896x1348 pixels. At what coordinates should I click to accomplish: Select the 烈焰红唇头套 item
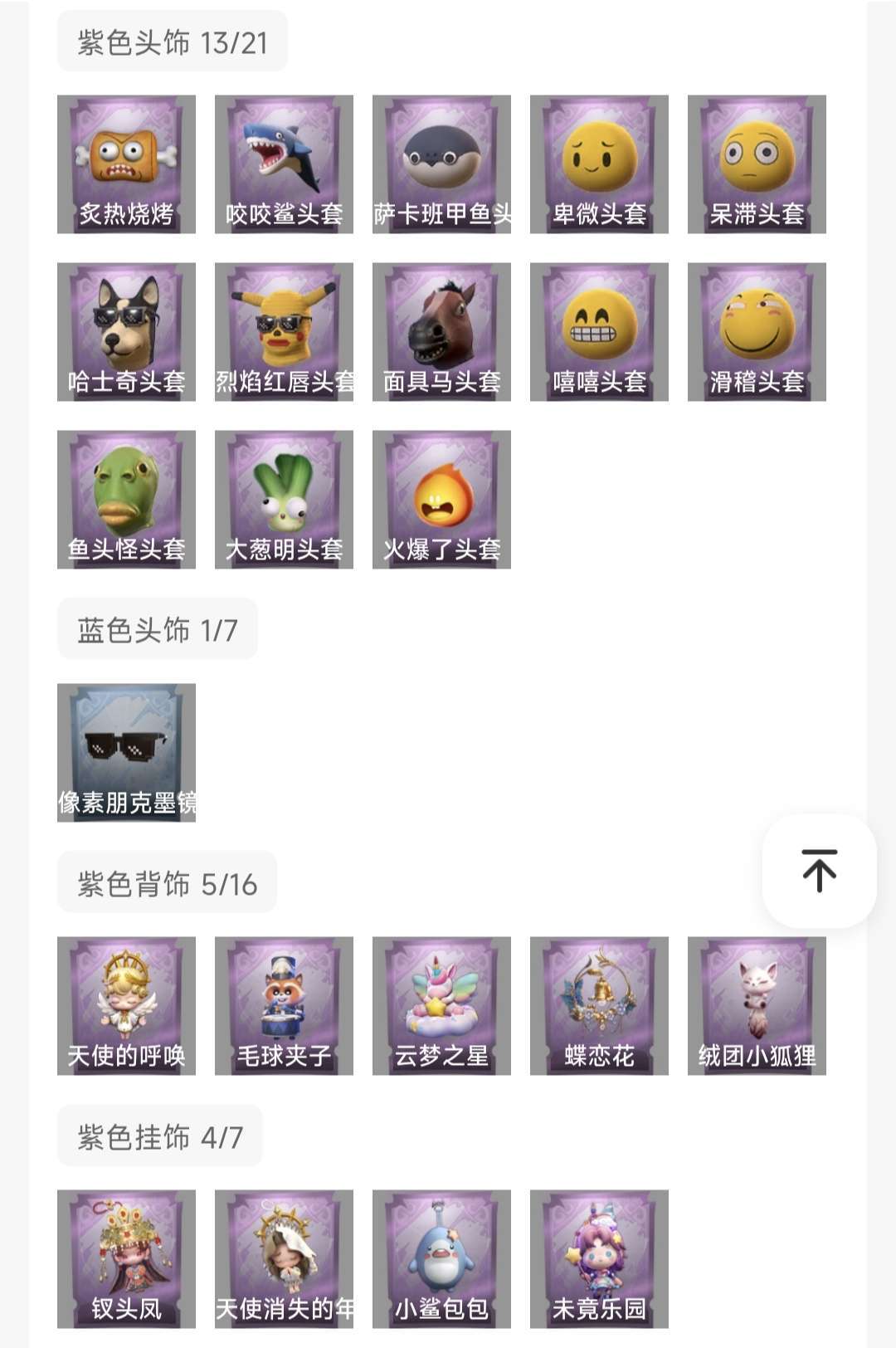coord(282,330)
